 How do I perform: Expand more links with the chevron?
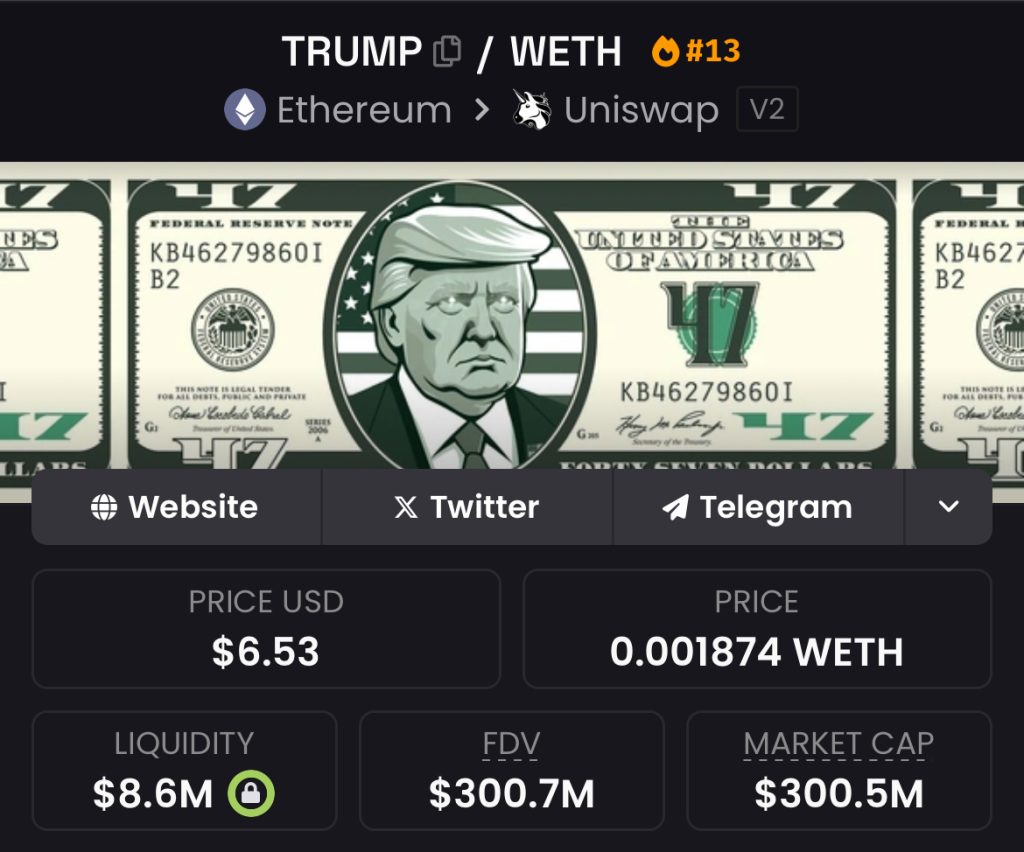[x=948, y=507]
